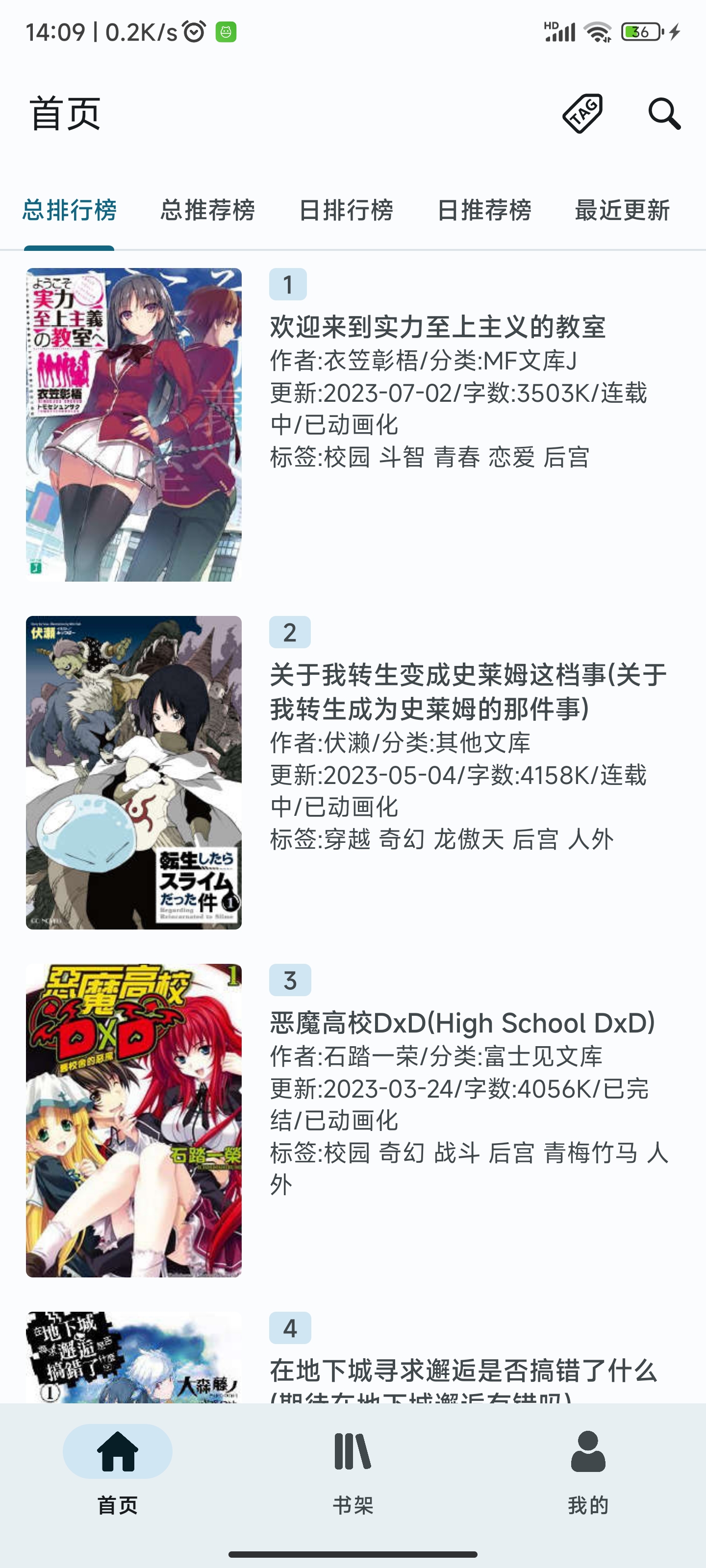Select the 总排行榜 tab

coord(70,210)
